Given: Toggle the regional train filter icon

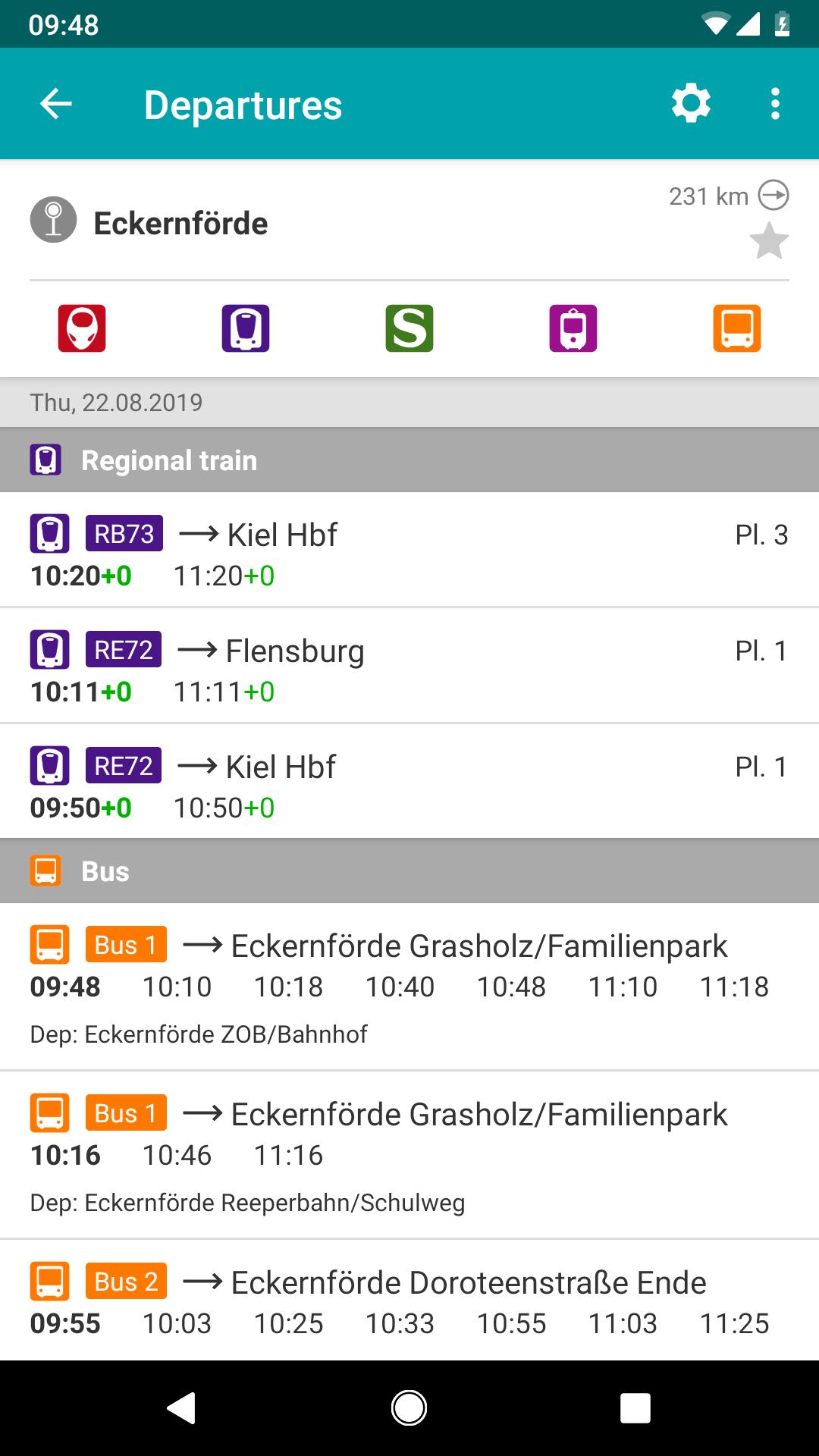Looking at the screenshot, I should [246, 328].
